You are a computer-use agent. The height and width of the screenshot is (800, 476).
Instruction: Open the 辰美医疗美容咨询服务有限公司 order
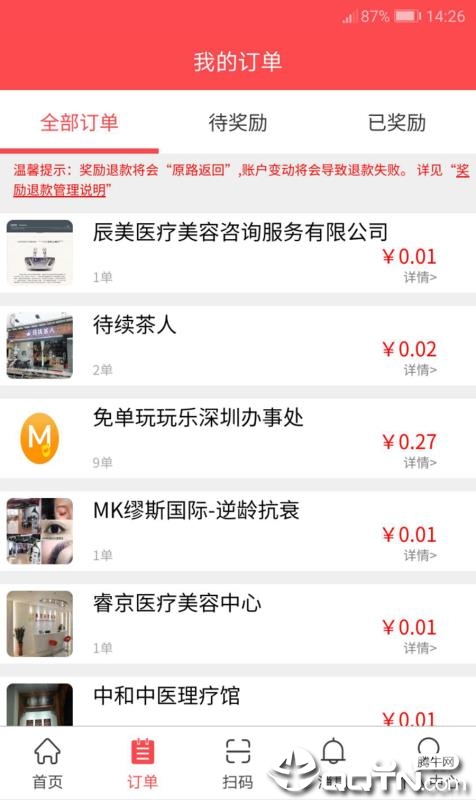238,253
